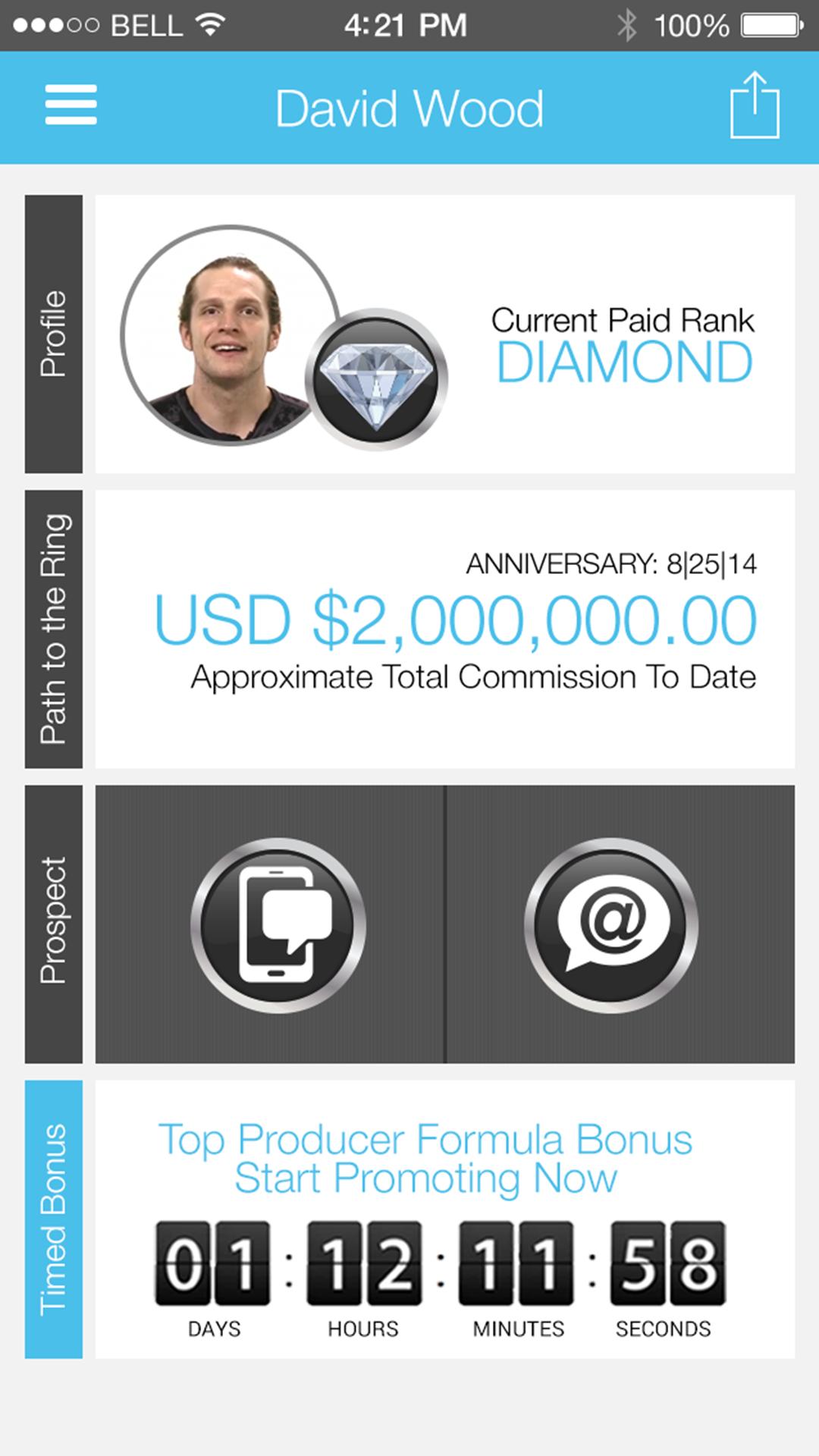The height and width of the screenshot is (1456, 819).
Task: Prospect via text message phone icon
Action: (x=278, y=924)
